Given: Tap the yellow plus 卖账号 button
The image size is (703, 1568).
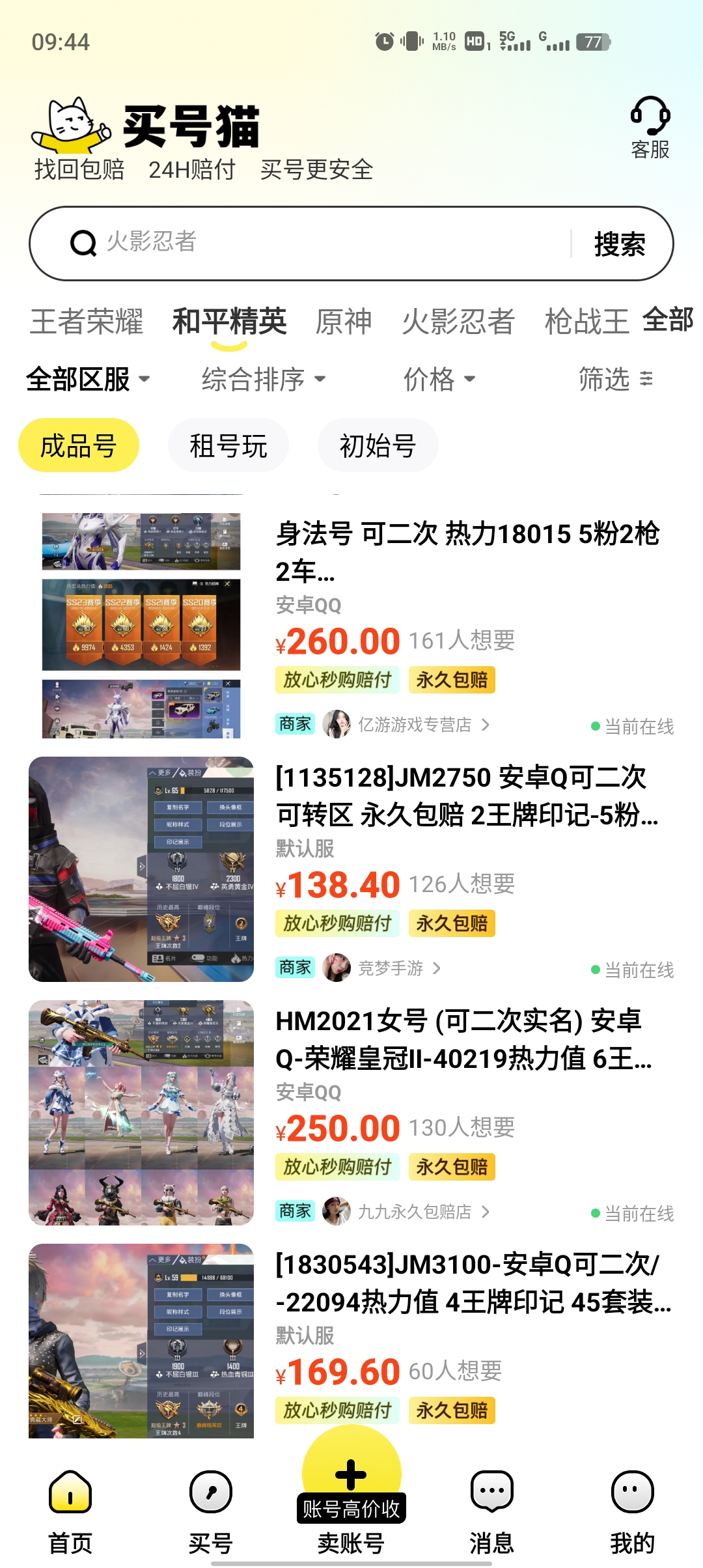Looking at the screenshot, I should coord(351,1475).
